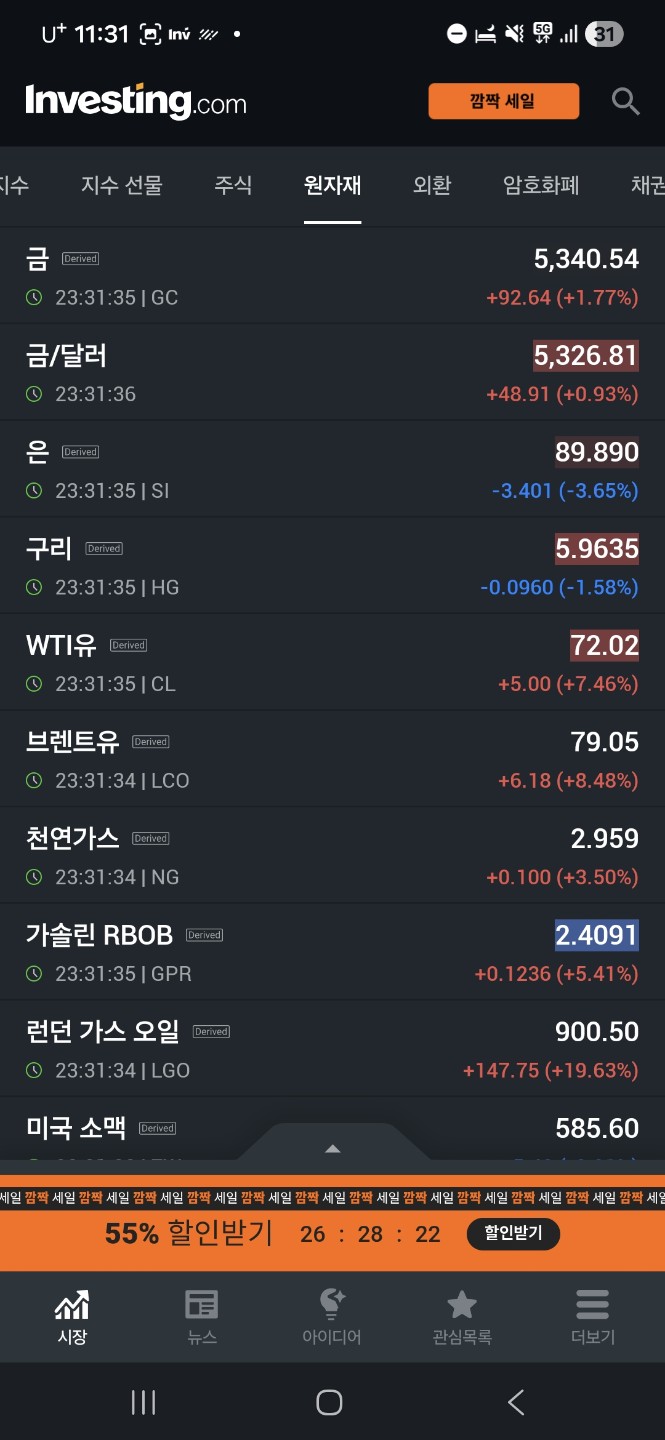665x1440 pixels.
Task: Go to the 암호화폐 tab
Action: click(x=541, y=185)
